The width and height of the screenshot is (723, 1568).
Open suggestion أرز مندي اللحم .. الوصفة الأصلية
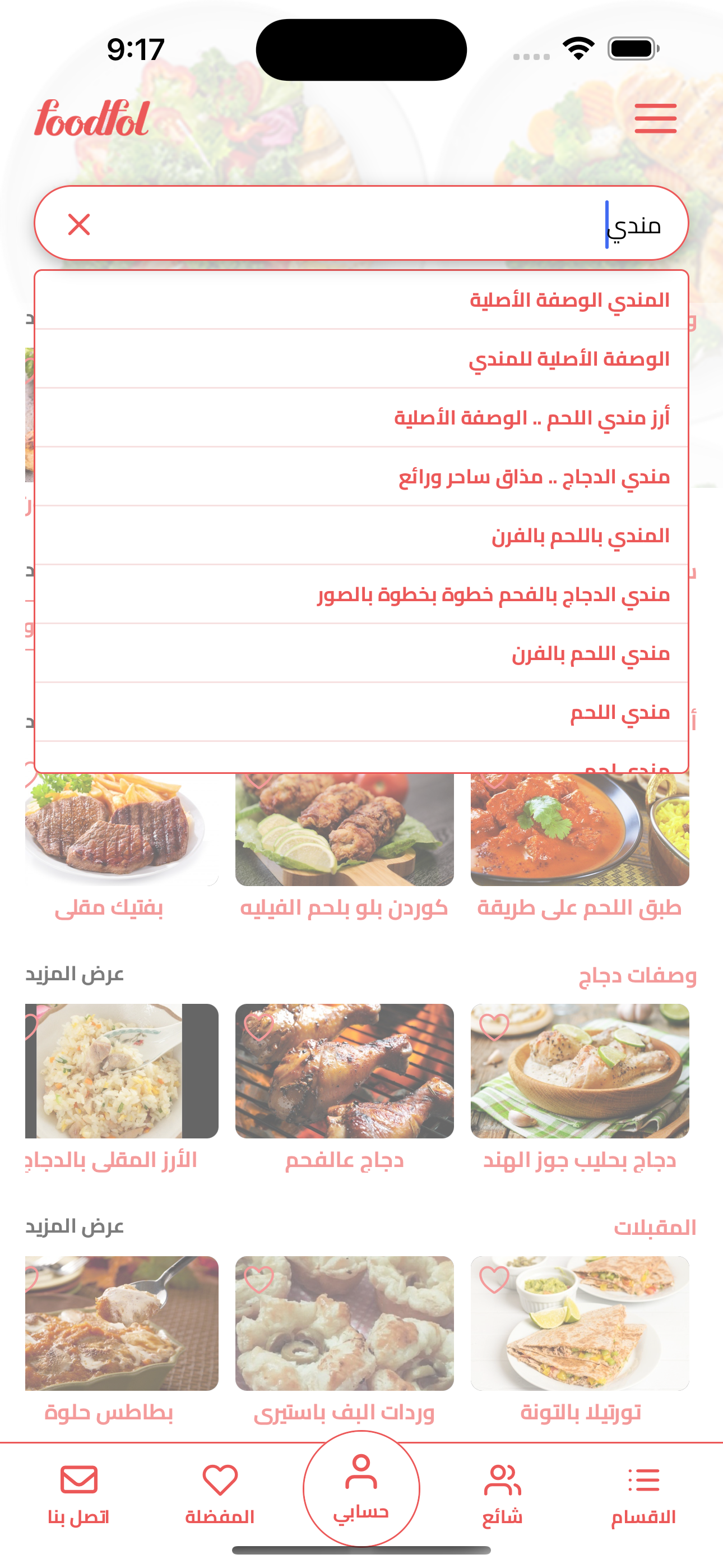point(531,418)
